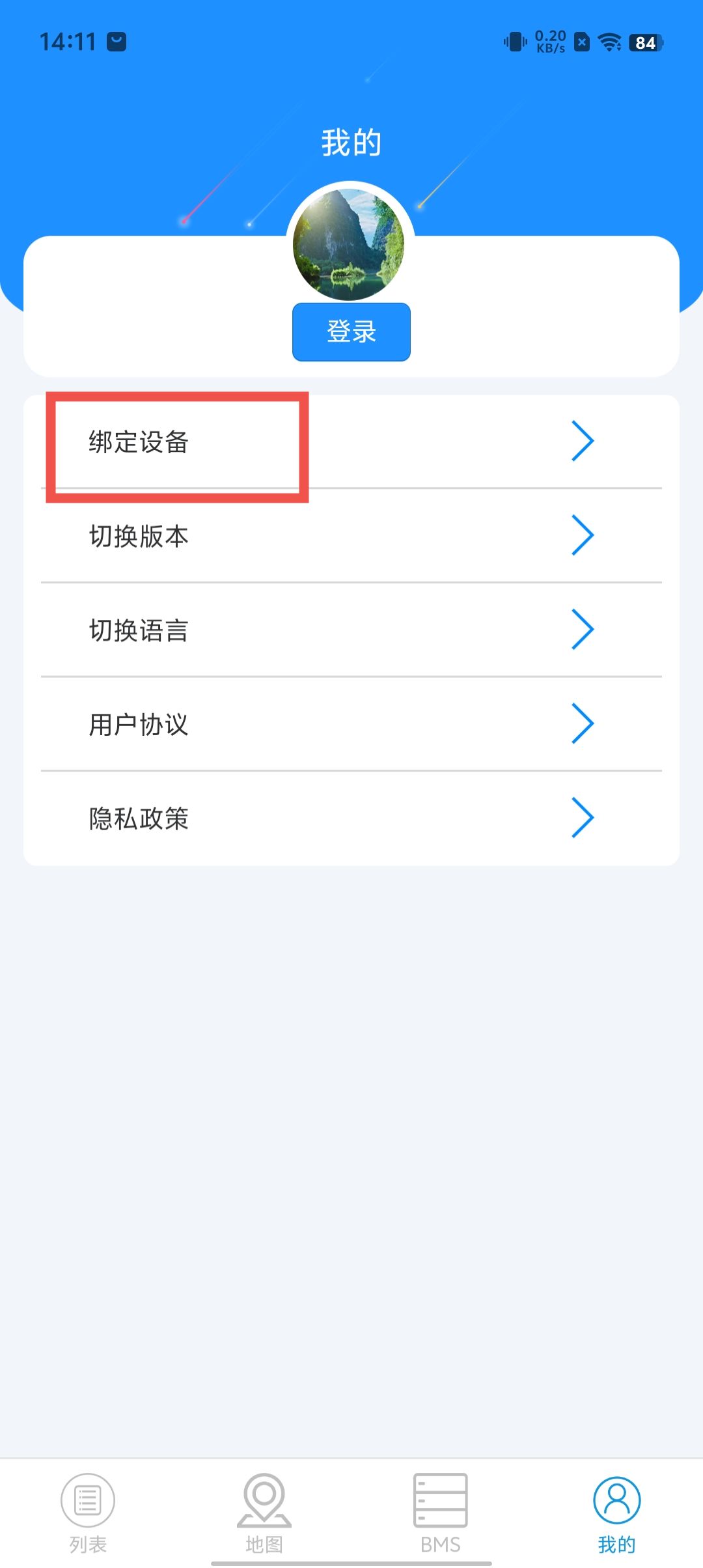Screen dimensions: 703x1568
Task: Tap the profile avatar picture
Action: (x=350, y=244)
